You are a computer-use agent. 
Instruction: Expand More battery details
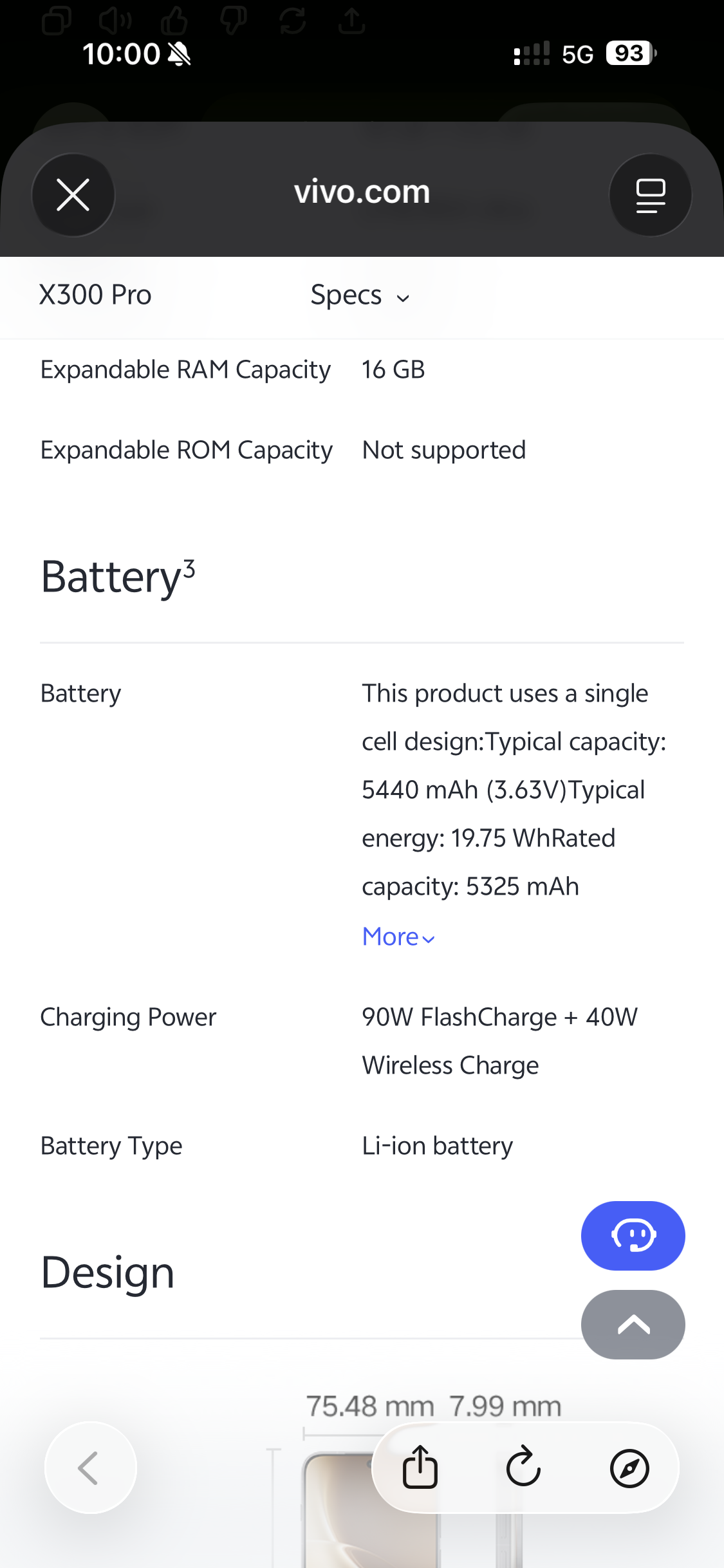[398, 937]
